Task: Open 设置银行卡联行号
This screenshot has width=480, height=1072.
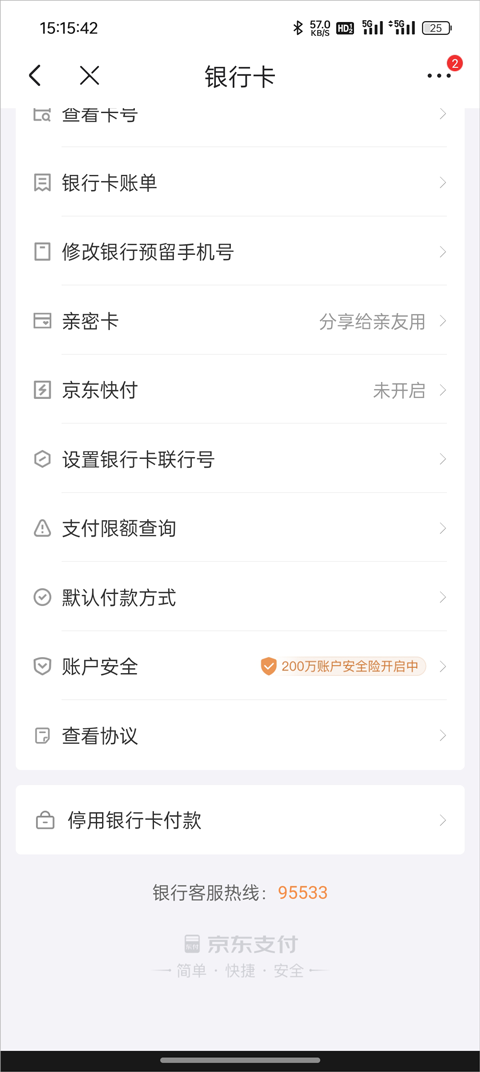Action: [240, 459]
